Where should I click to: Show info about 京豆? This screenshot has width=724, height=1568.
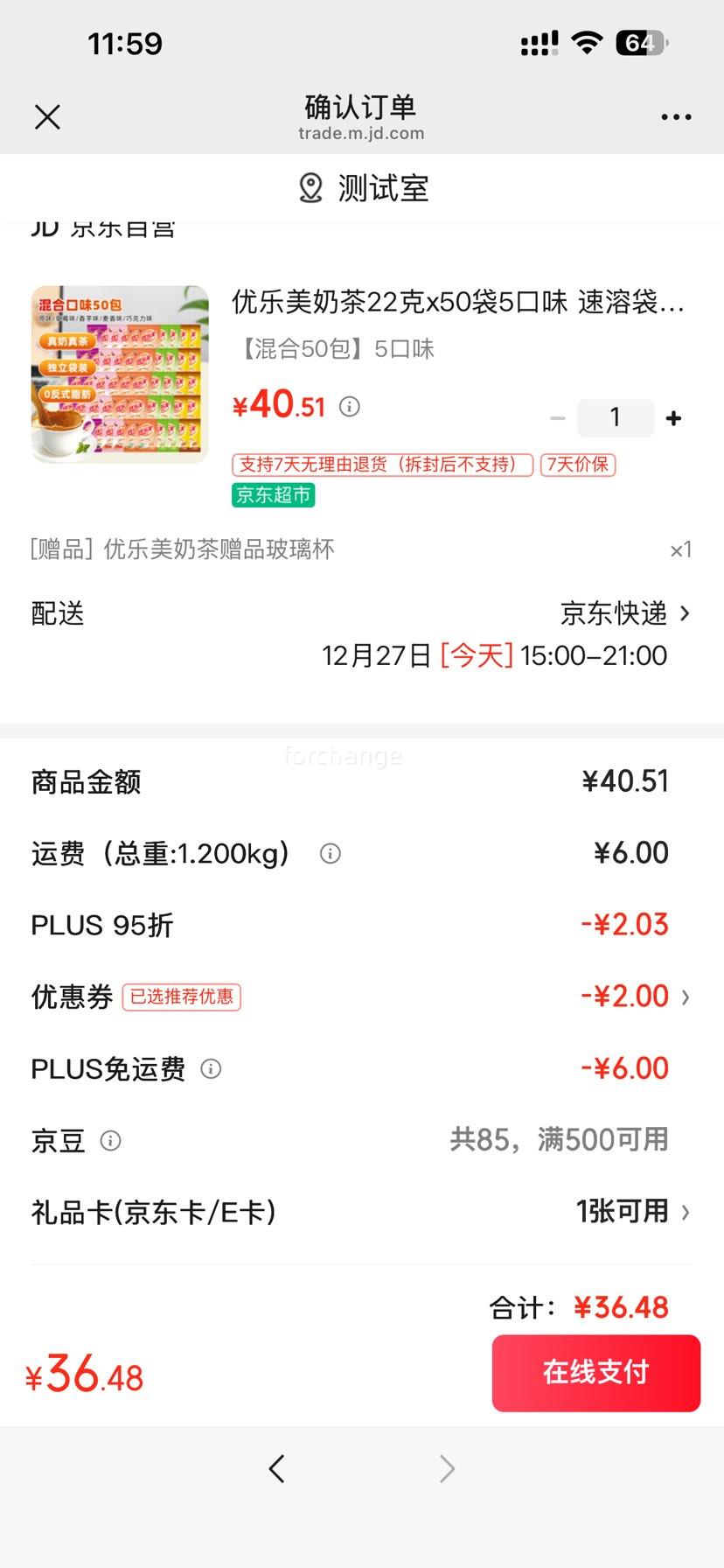[110, 1140]
